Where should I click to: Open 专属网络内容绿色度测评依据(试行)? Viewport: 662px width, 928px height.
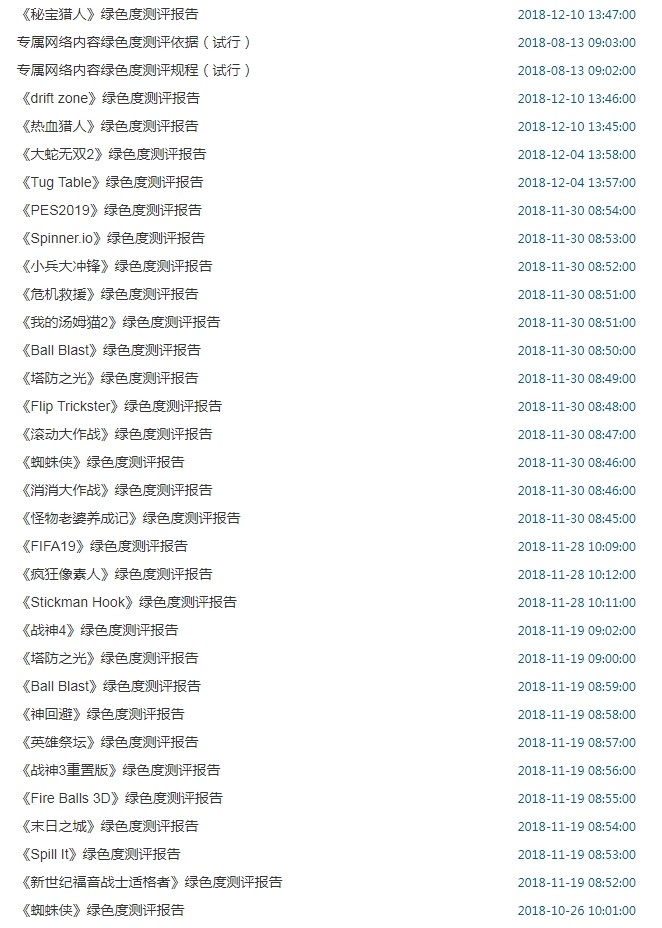134,42
